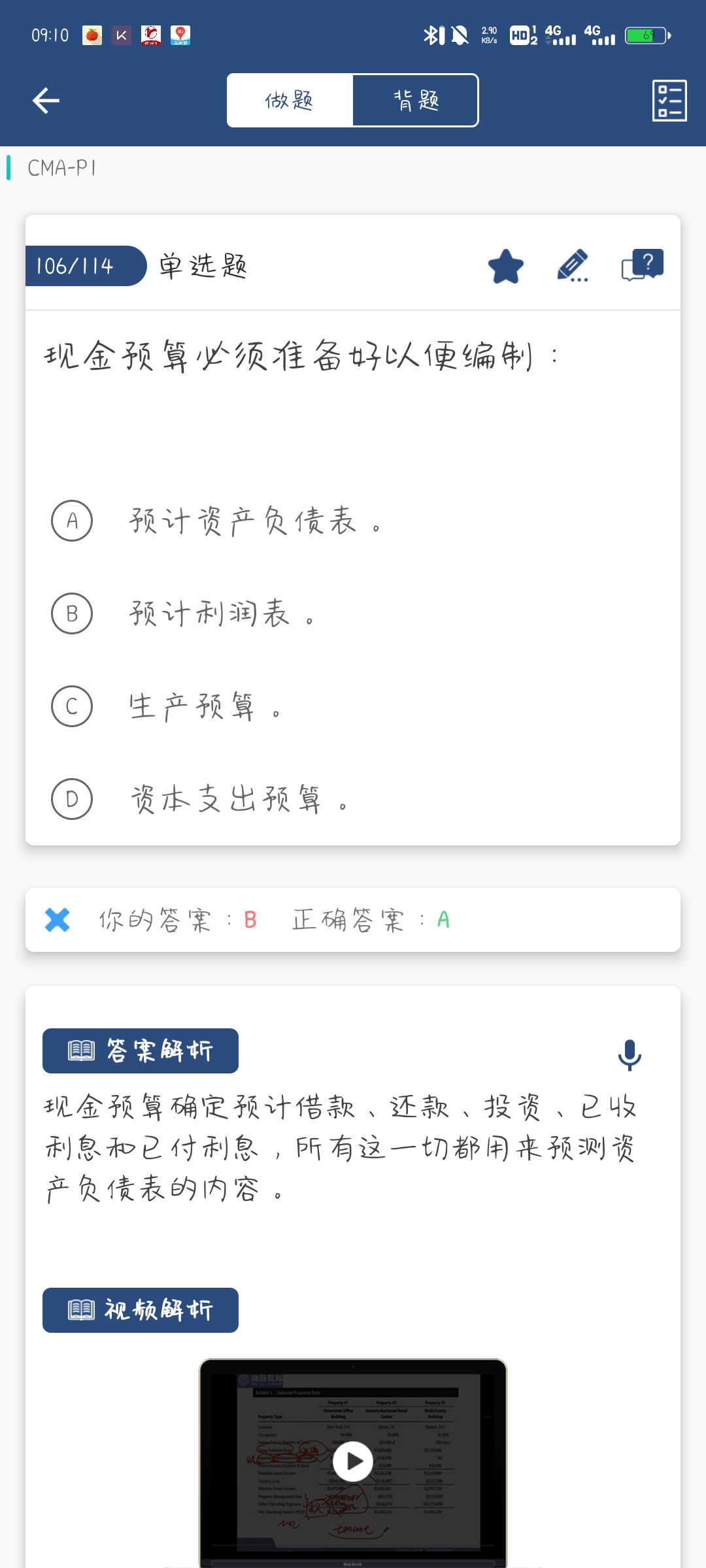This screenshot has height=1568, width=706.
Task: Open the pencil note-taking icon
Action: tap(573, 267)
